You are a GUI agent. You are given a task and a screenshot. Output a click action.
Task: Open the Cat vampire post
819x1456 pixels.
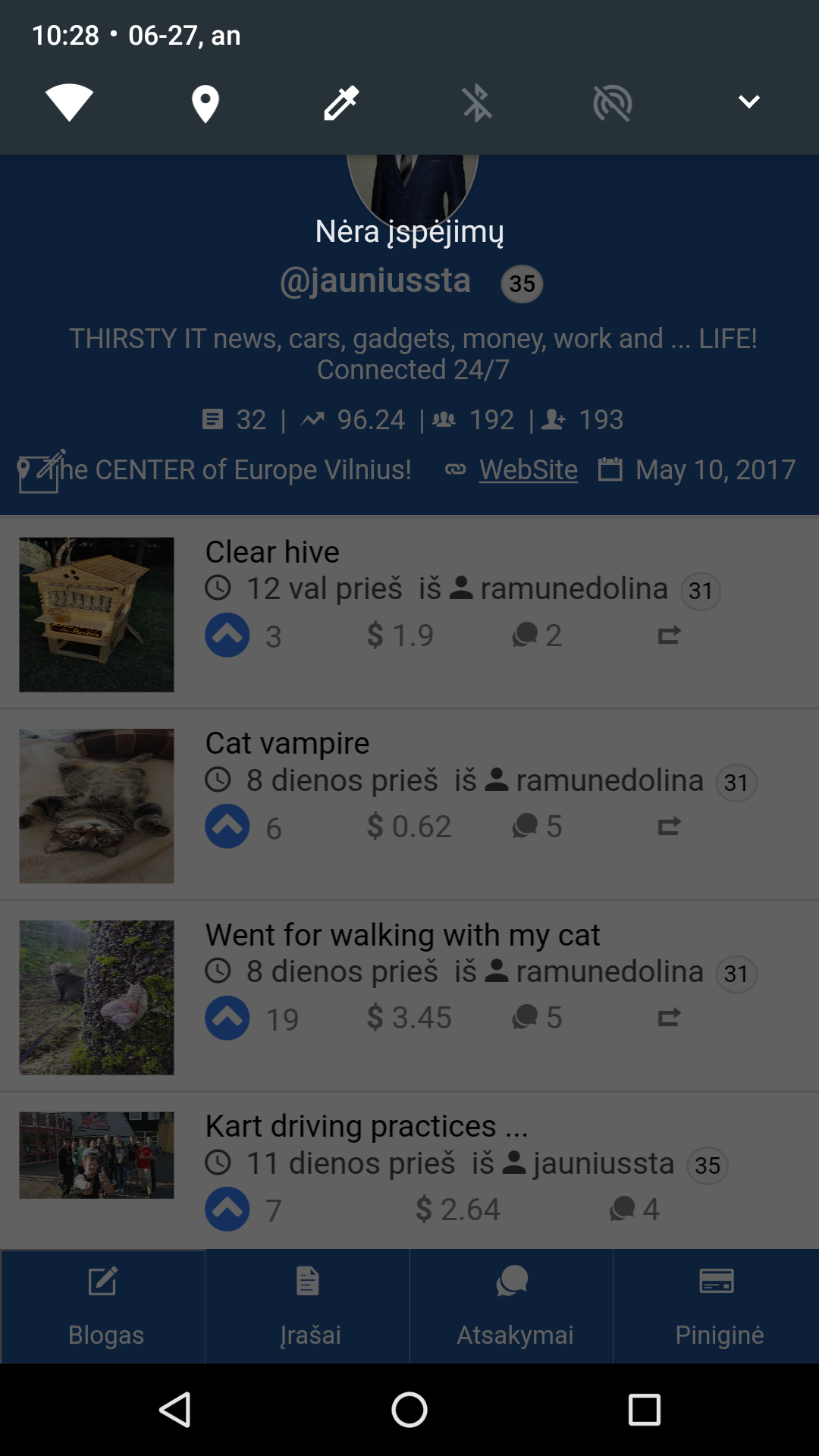(287, 743)
